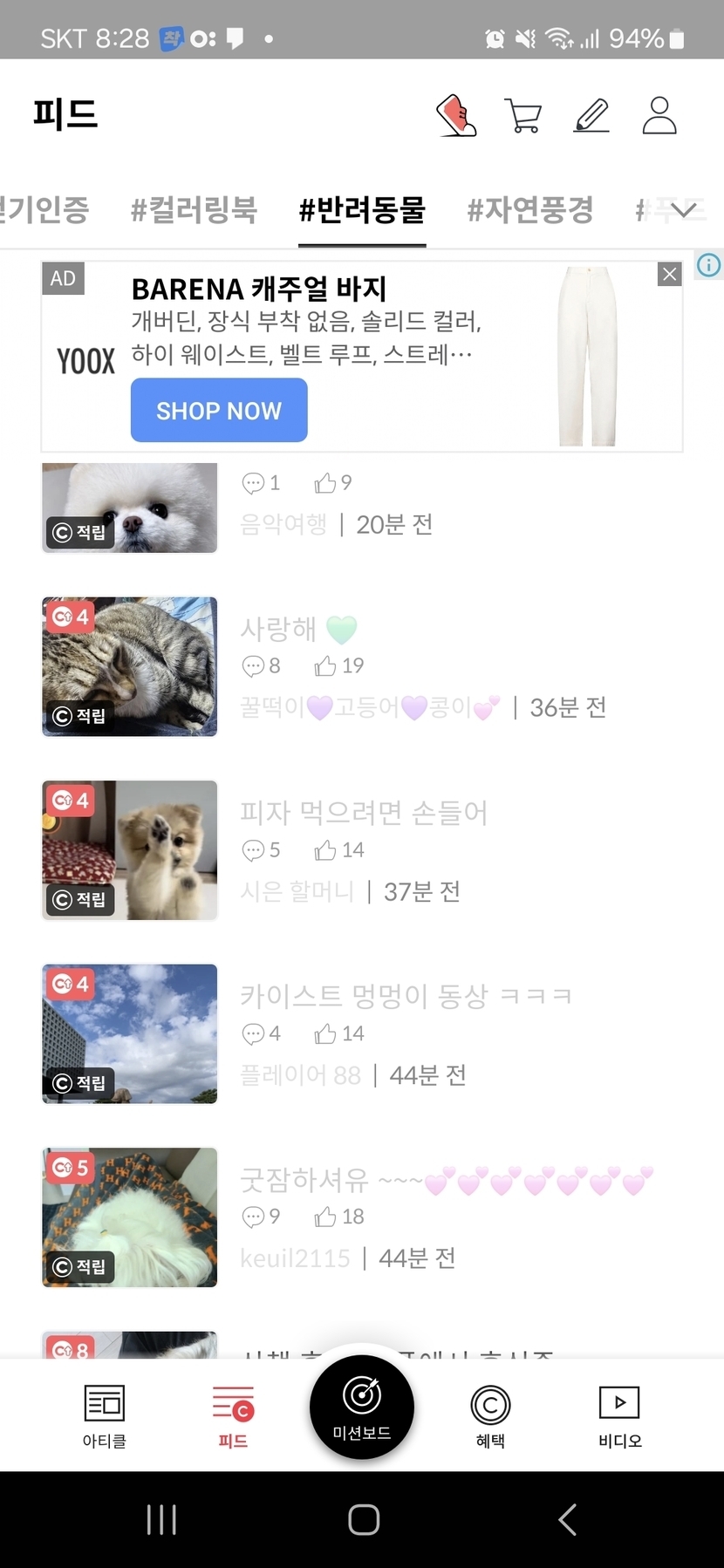Close the YOOX ad banner

(x=669, y=275)
